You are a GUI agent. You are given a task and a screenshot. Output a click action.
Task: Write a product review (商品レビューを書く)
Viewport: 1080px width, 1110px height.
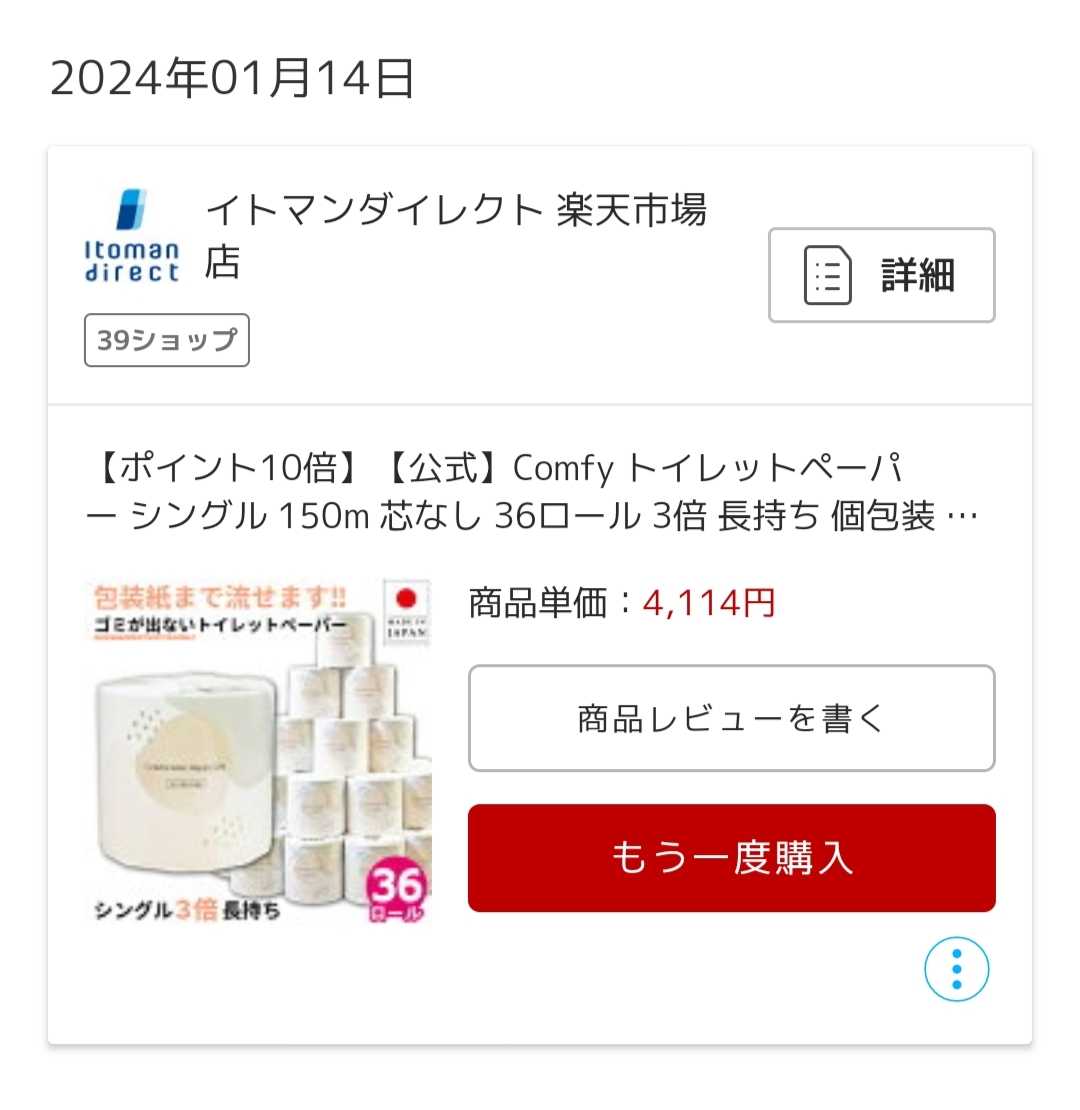click(731, 718)
